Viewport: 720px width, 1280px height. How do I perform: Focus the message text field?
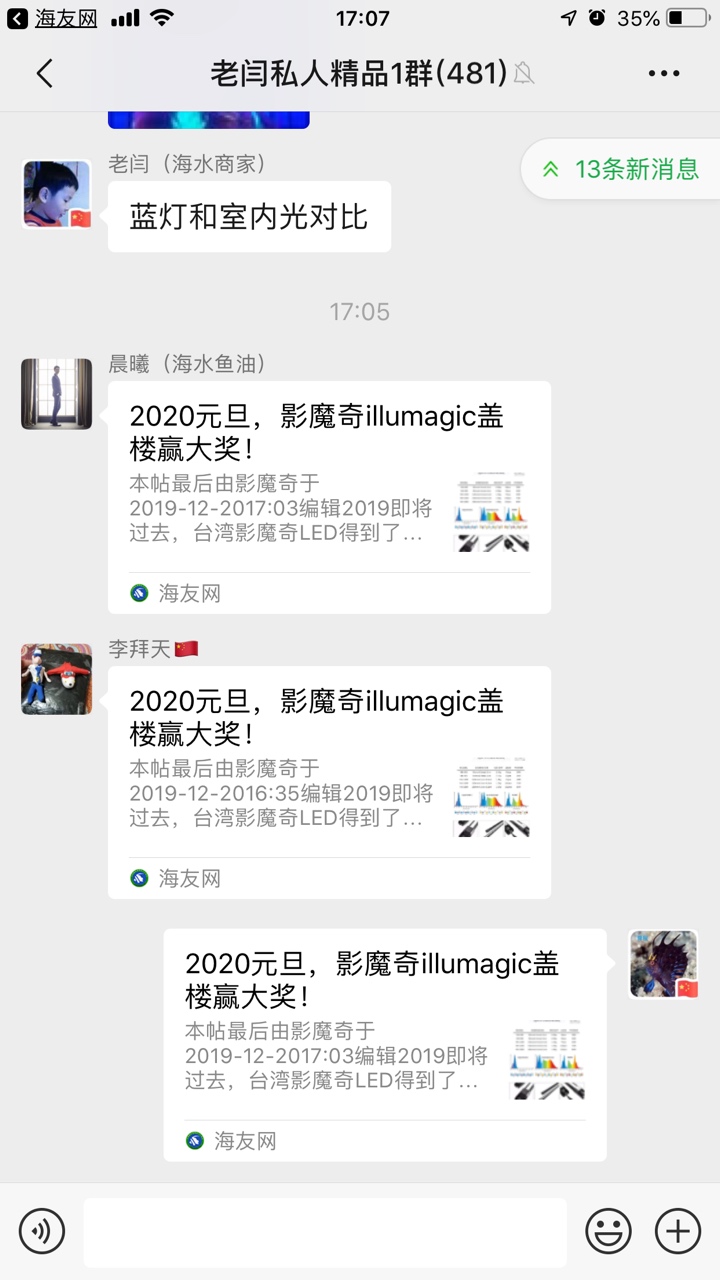(x=324, y=1232)
